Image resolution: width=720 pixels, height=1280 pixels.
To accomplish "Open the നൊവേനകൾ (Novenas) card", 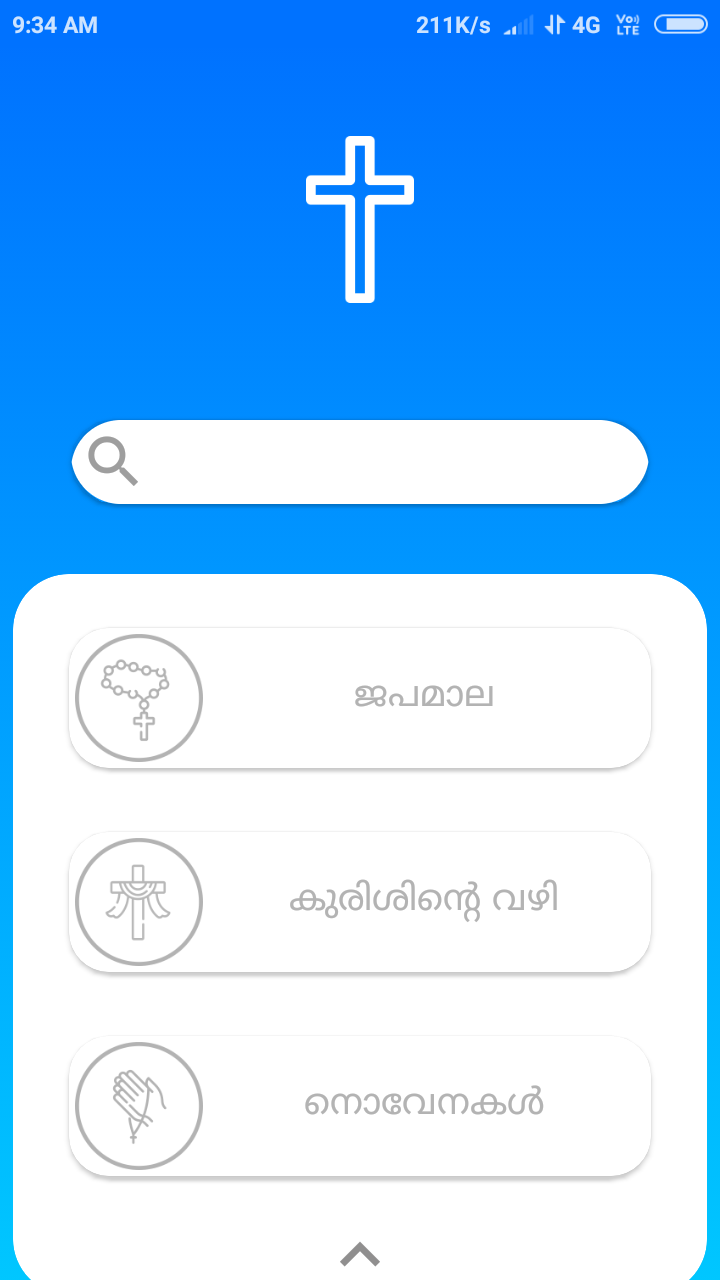I will coord(360,1106).
